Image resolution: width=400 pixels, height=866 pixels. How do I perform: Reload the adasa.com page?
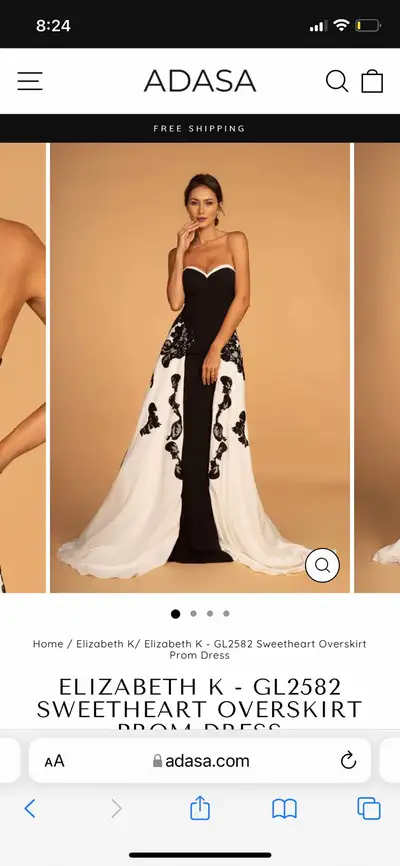(348, 761)
